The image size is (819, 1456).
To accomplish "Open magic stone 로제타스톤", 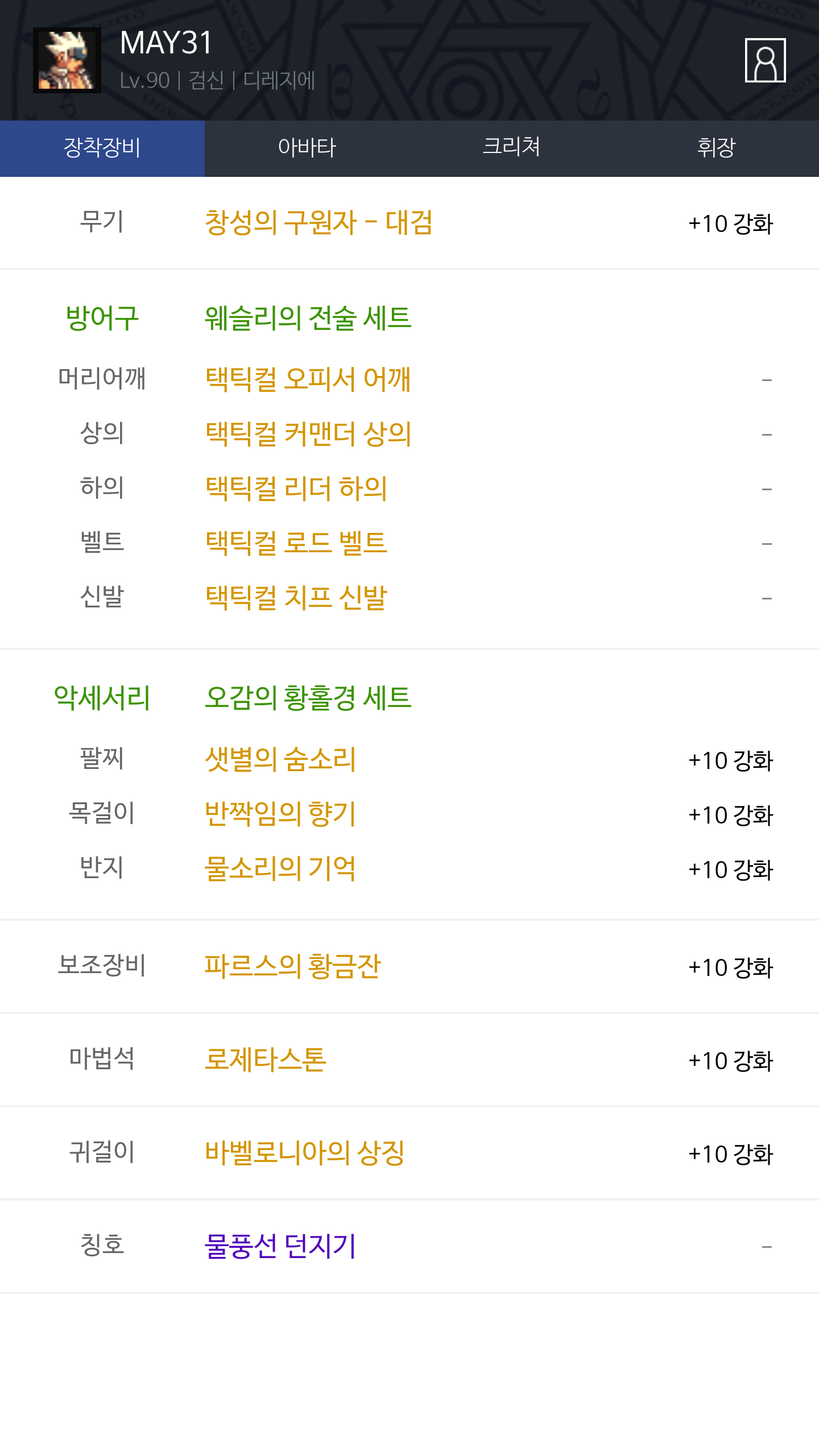I will click(266, 1059).
